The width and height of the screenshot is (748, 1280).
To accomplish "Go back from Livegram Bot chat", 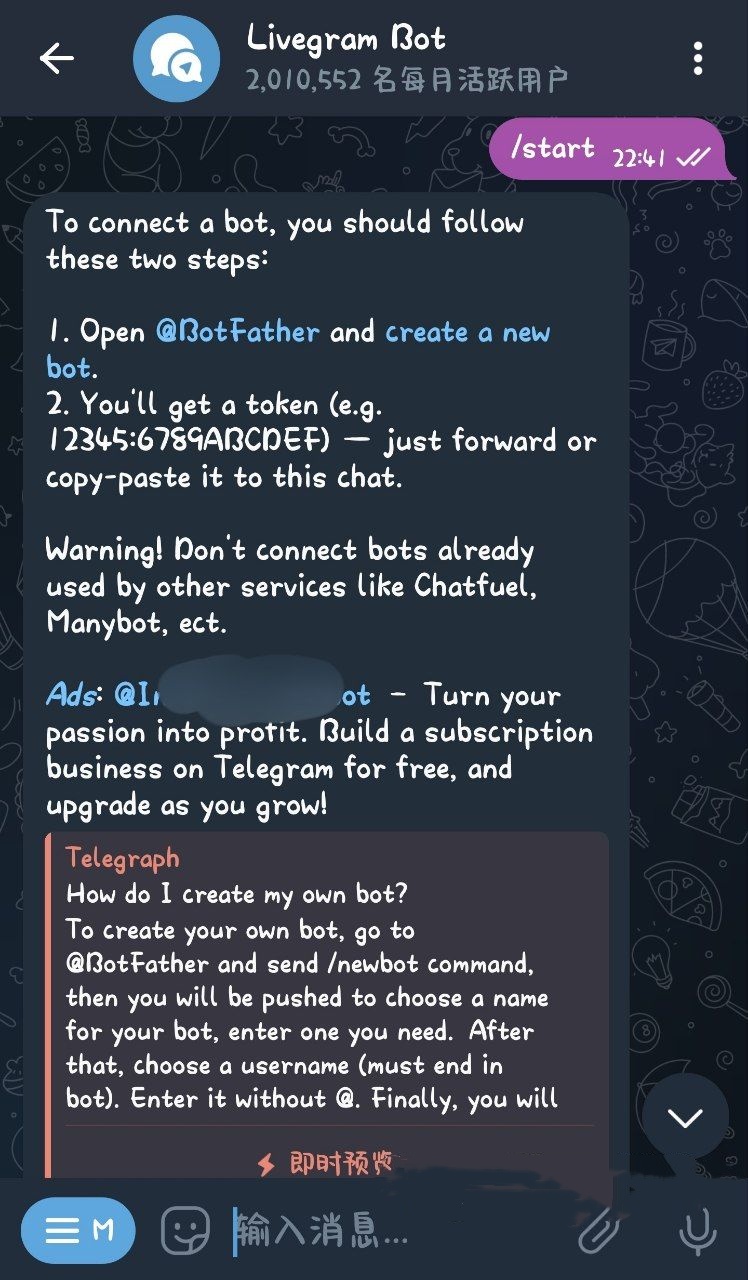I will click(x=57, y=59).
